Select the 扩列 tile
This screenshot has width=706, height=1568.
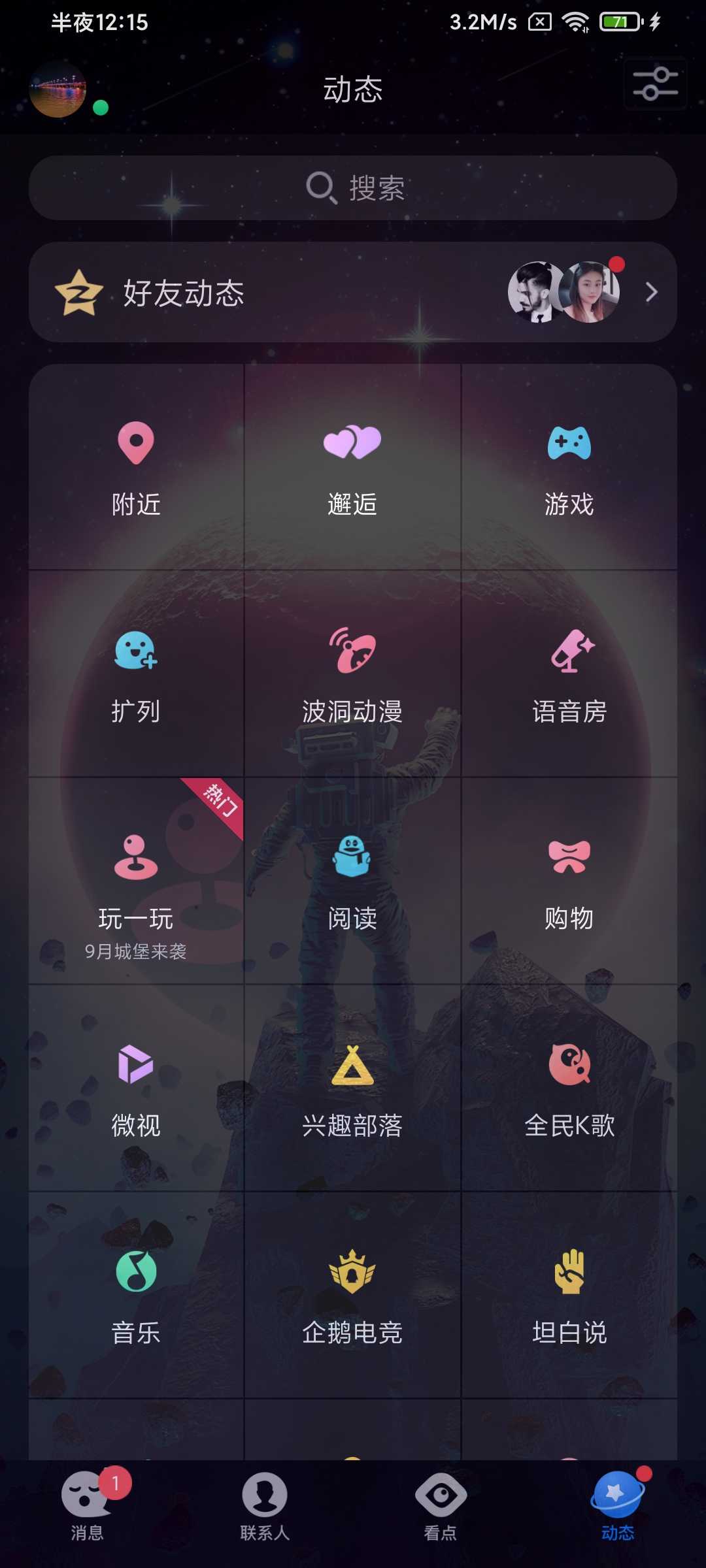136,674
